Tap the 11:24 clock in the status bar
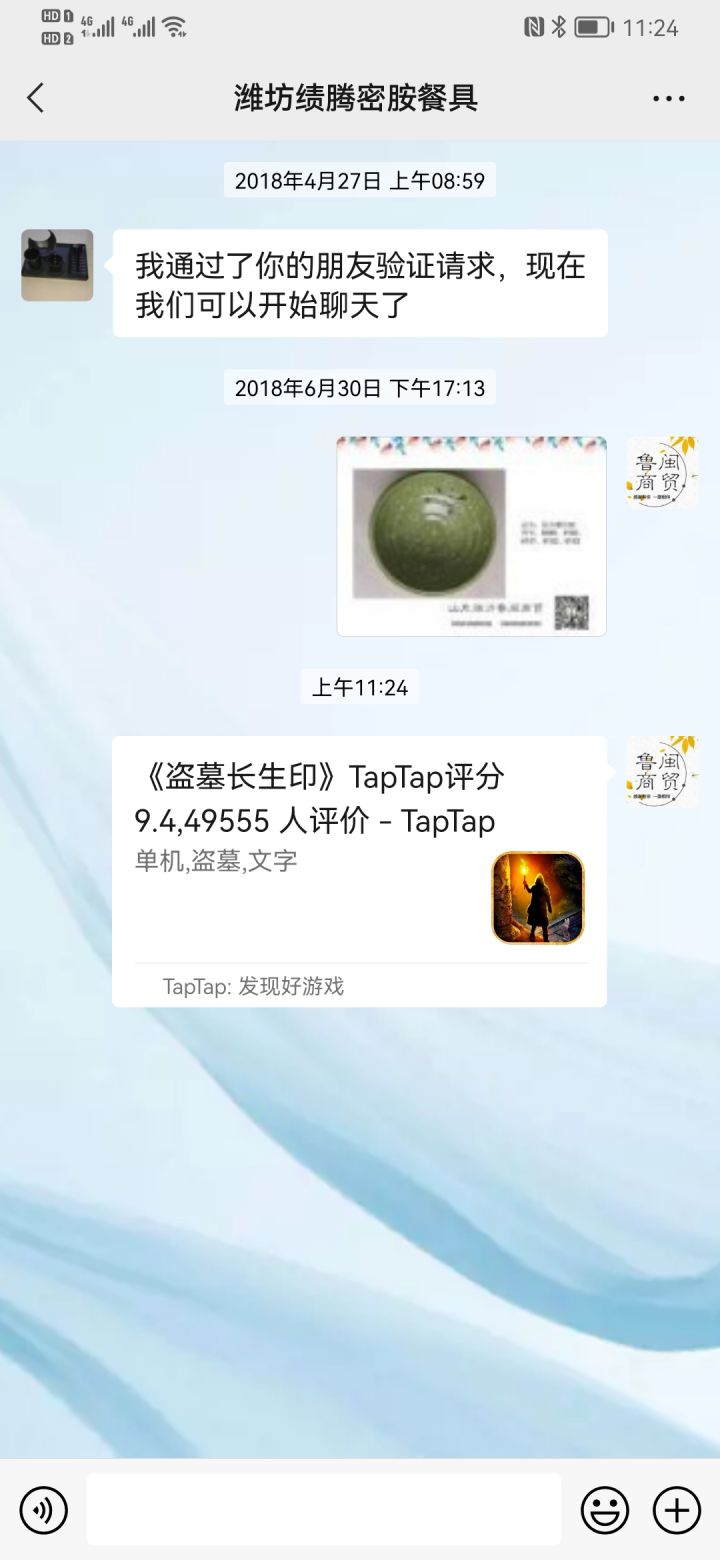The width and height of the screenshot is (720, 1560). pyautogui.click(x=652, y=28)
